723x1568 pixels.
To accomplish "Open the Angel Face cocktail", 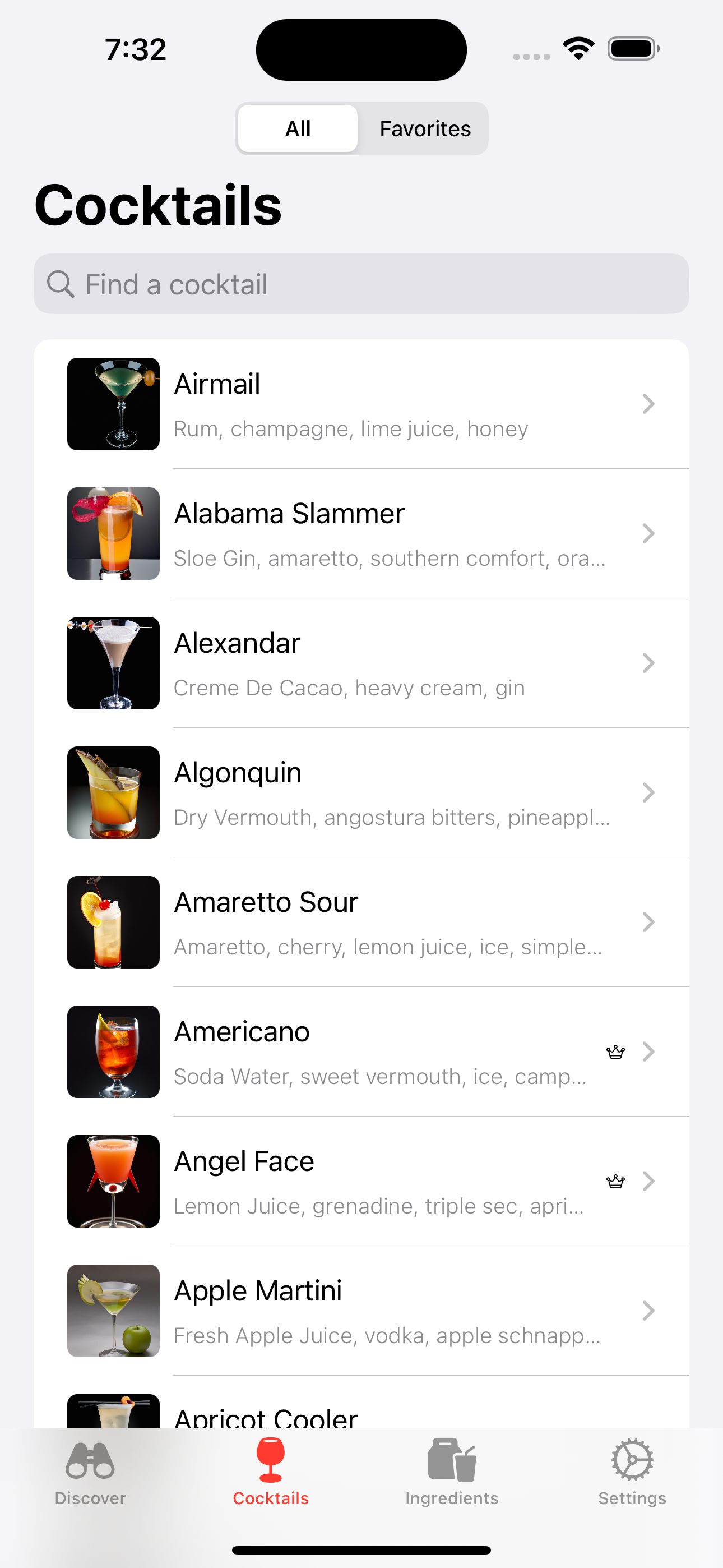I will click(361, 1182).
